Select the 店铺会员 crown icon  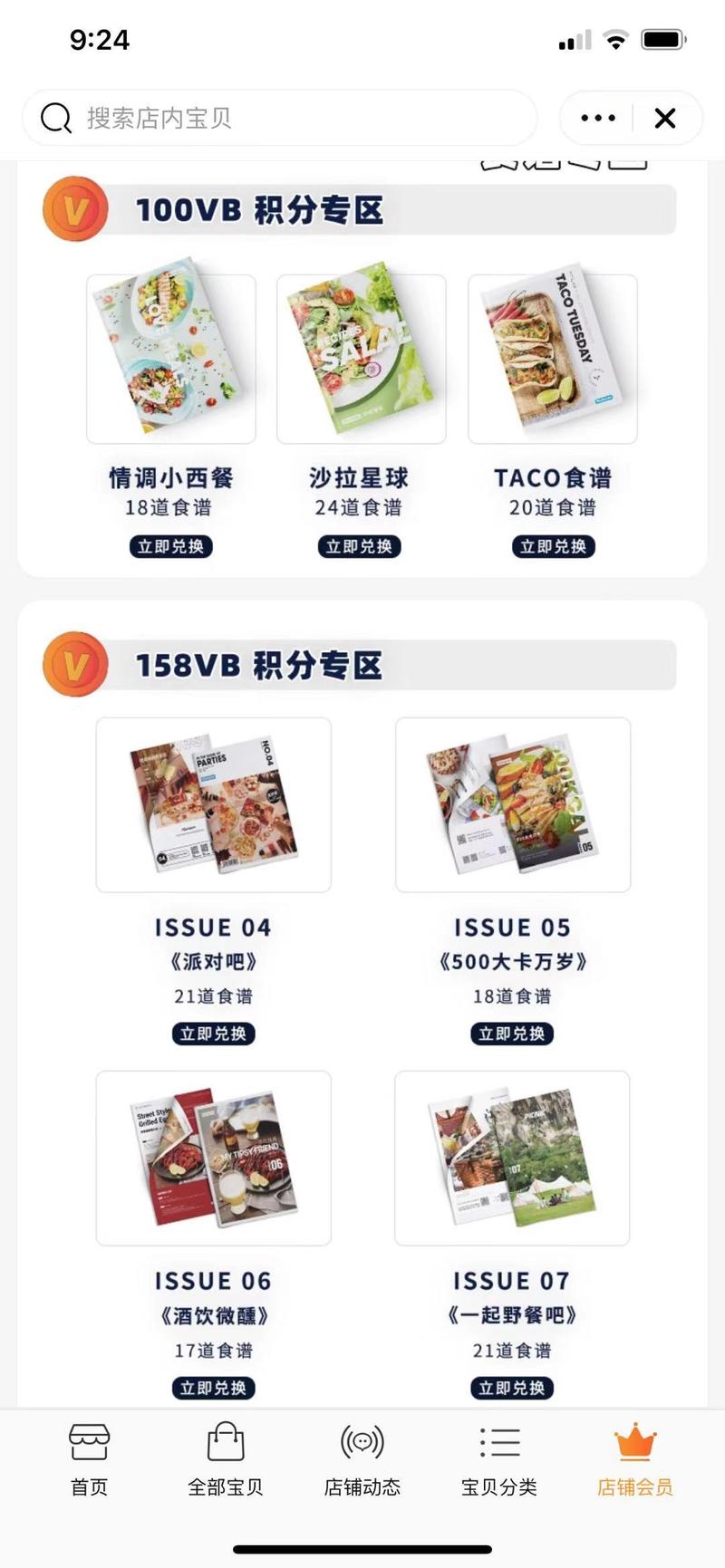[x=634, y=1438]
